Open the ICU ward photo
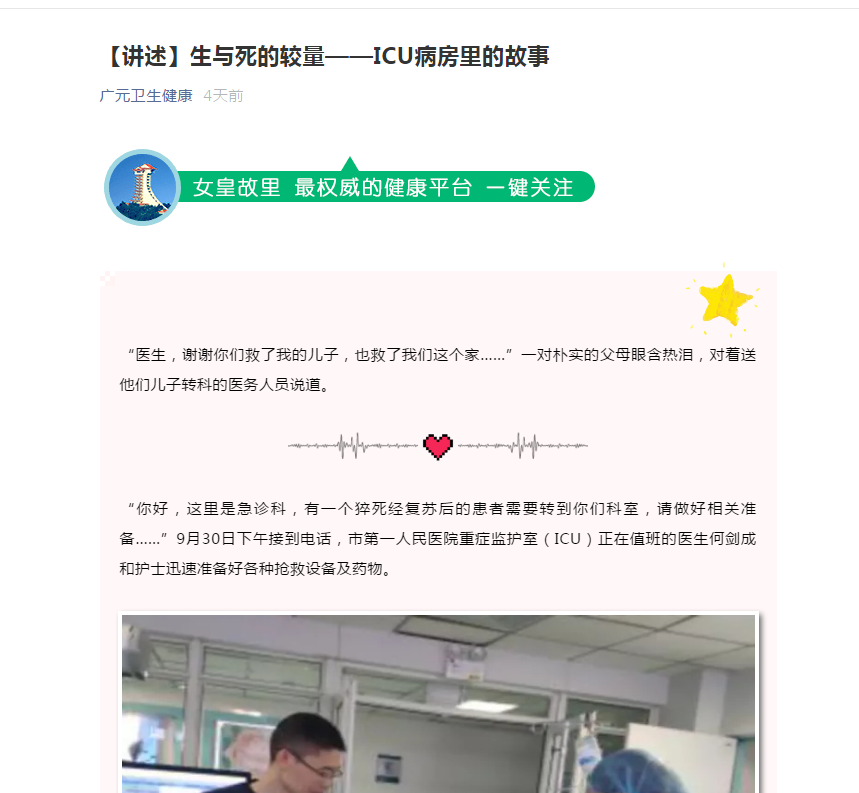This screenshot has width=859, height=793. pyautogui.click(x=438, y=703)
